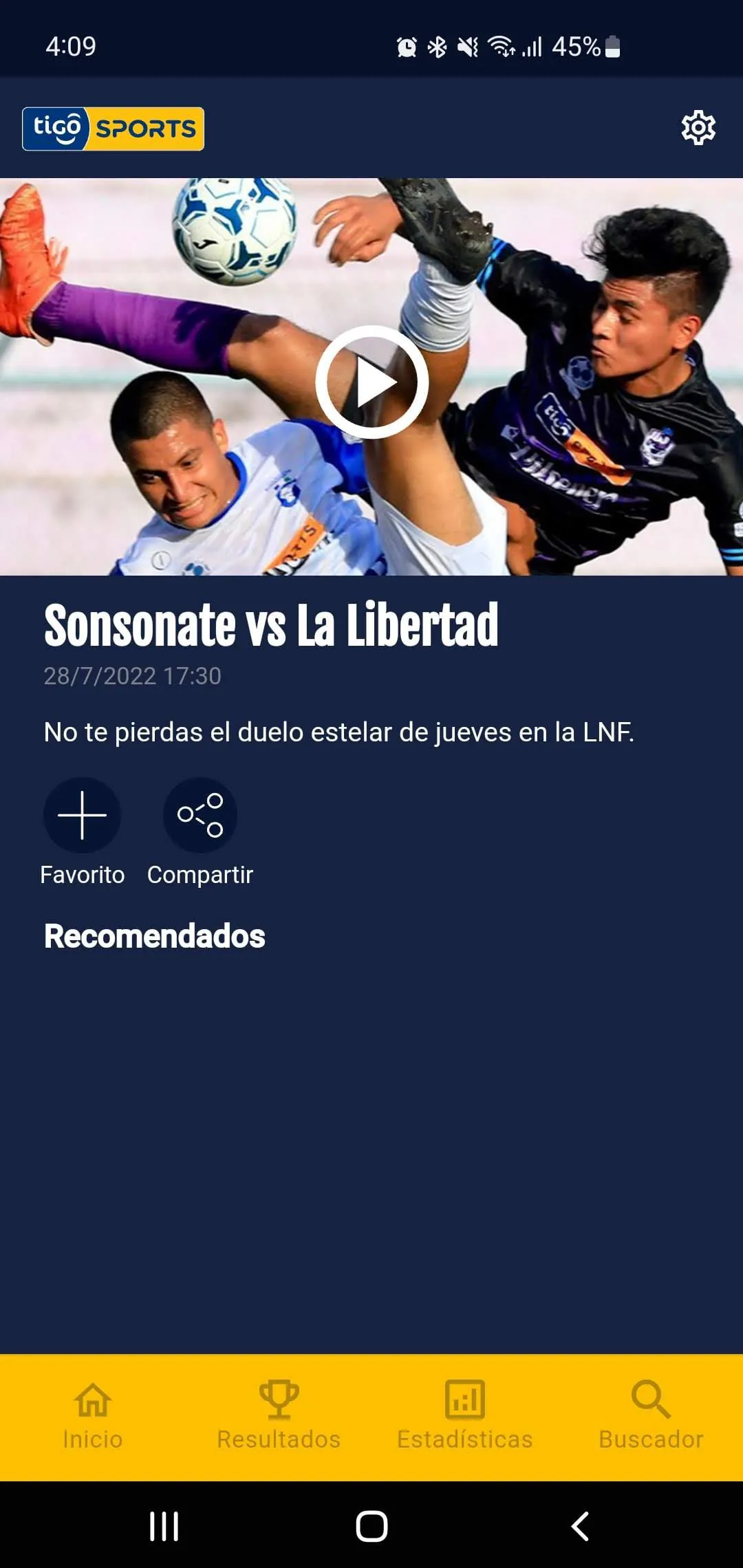Viewport: 743px width, 1568px height.
Task: Share the Sonsonate vs La Libertad video
Action: click(200, 815)
